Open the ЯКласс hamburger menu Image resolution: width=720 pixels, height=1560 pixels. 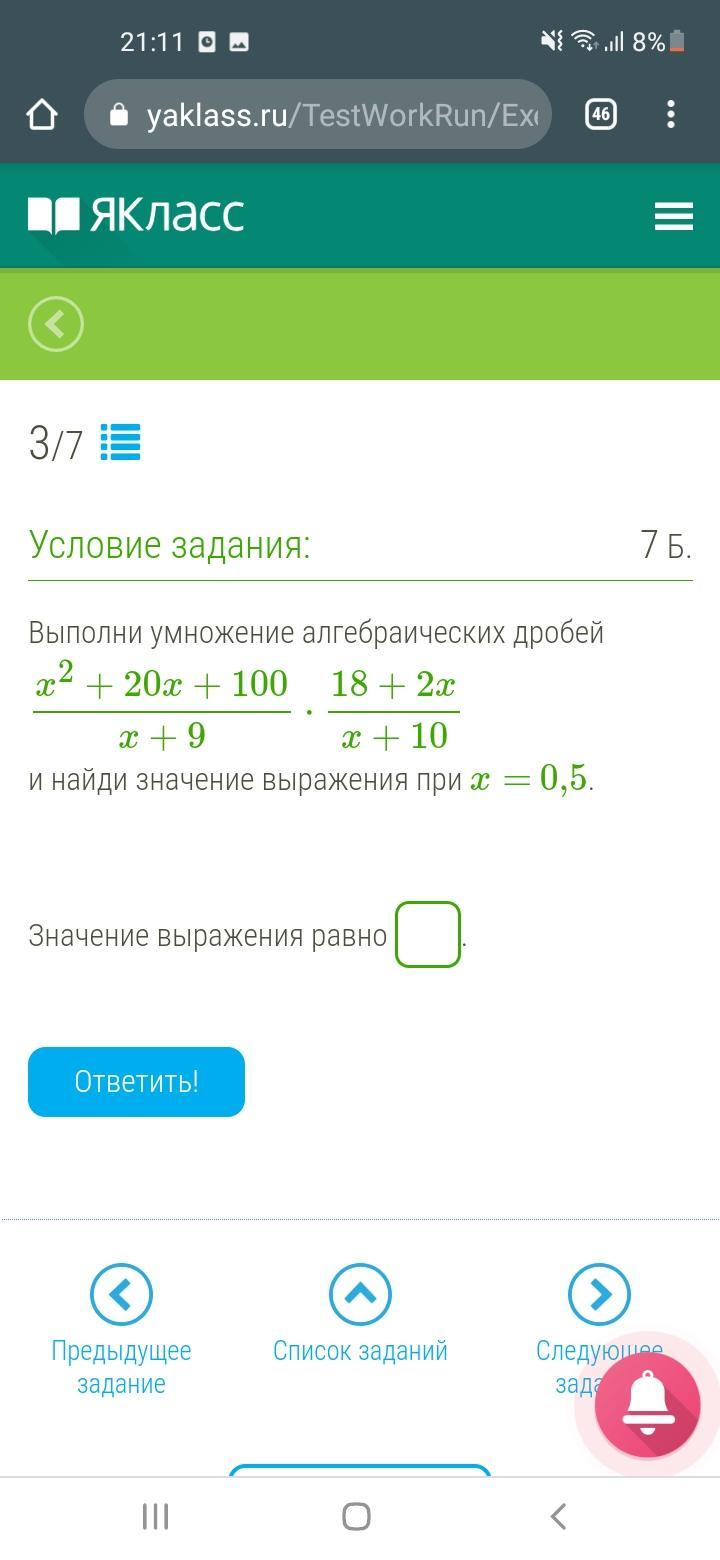674,216
